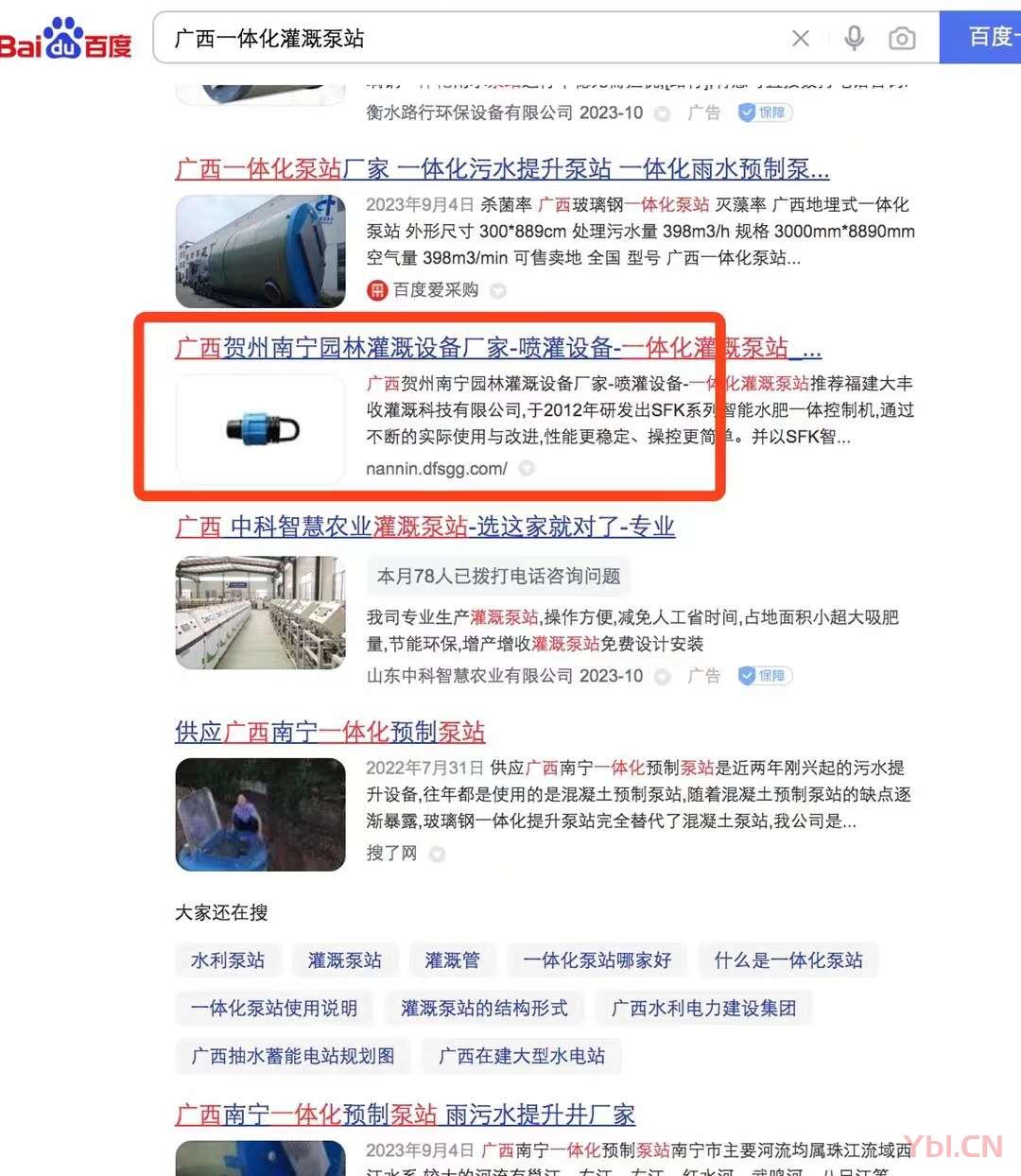Select related search 灌溉泵站的结构形式
This screenshot has width=1021, height=1176.
coord(484,1009)
